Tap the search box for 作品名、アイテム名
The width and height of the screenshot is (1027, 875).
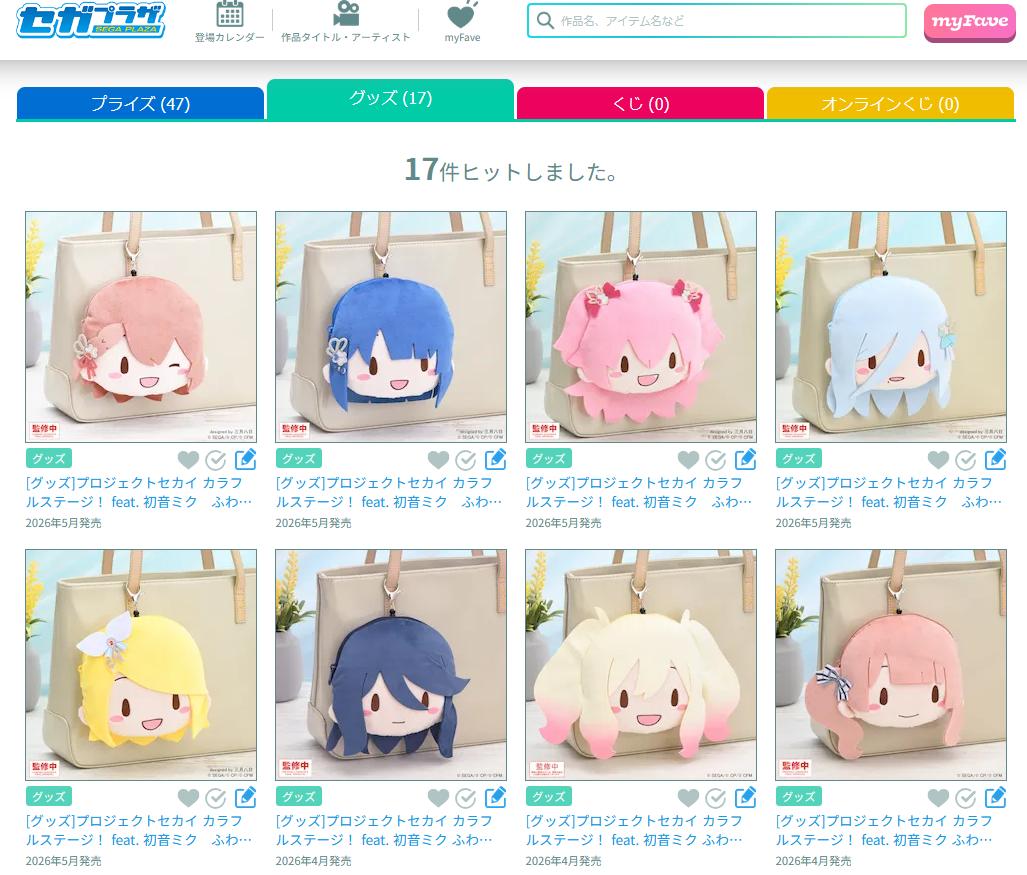[716, 21]
